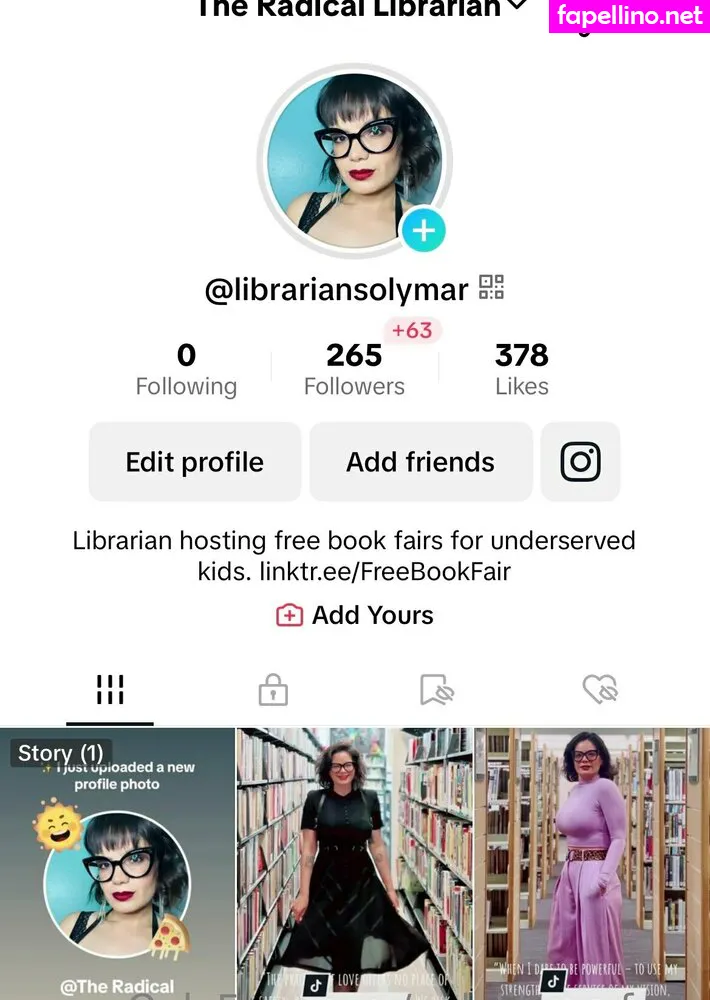View the 378 Likes count details
The image size is (710, 1000).
click(521, 370)
